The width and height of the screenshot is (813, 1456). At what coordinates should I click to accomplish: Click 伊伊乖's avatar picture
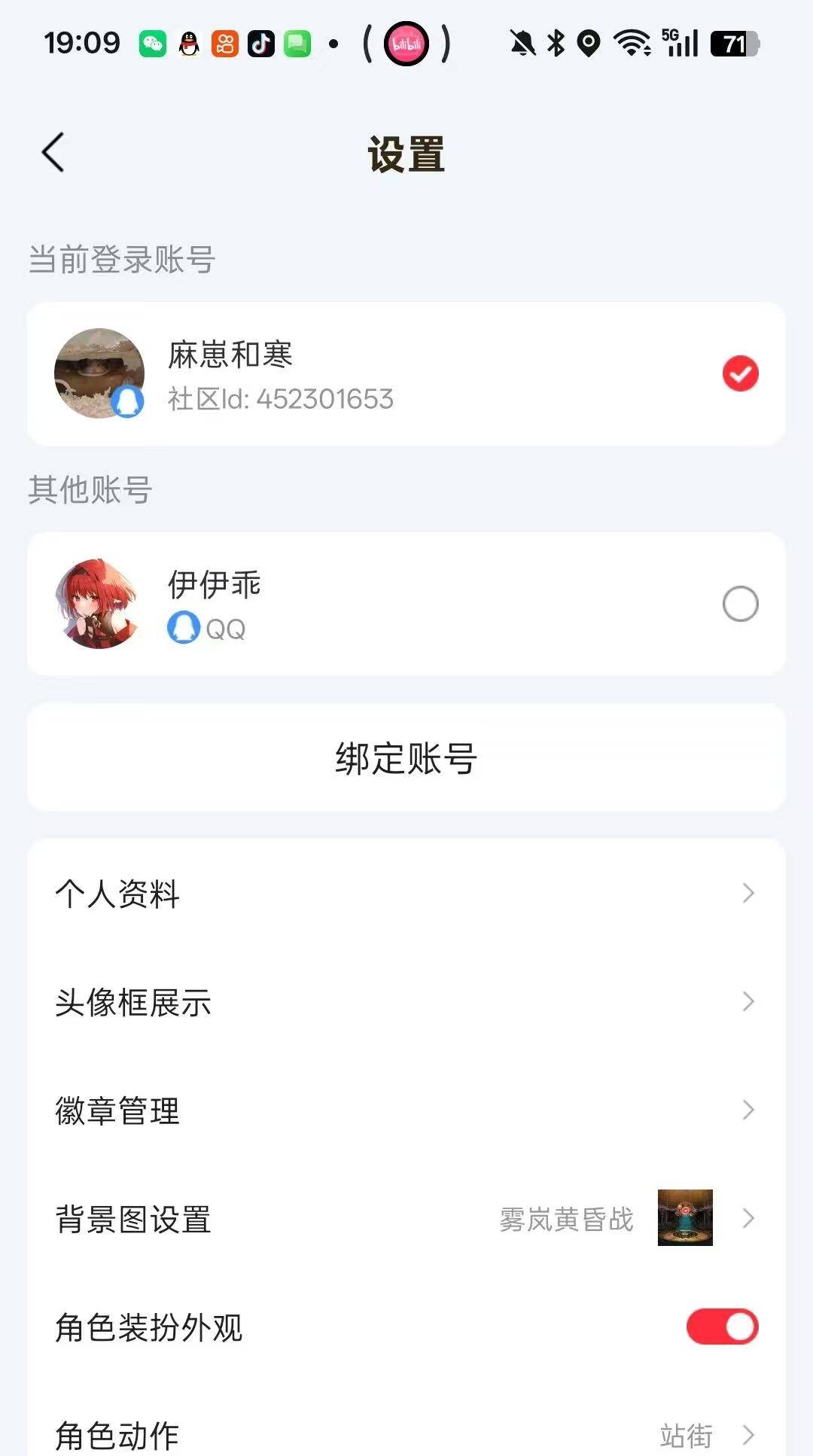pos(99,603)
